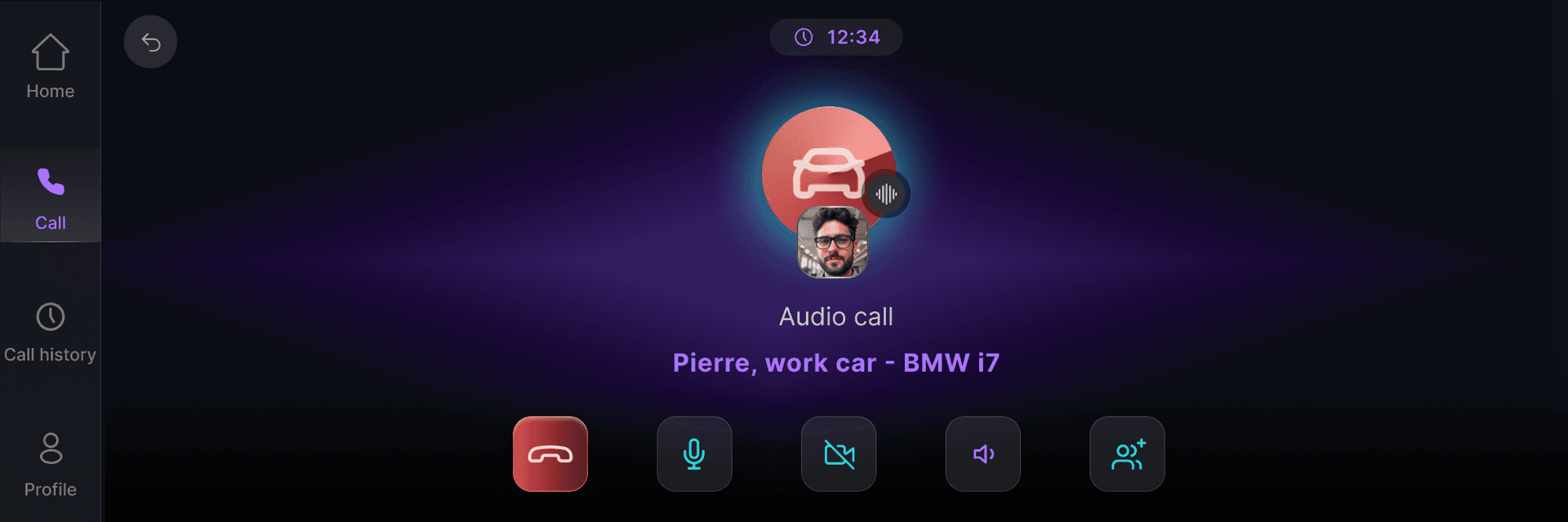Open Call history
Viewport: 1568px width, 522px height.
pos(50,331)
